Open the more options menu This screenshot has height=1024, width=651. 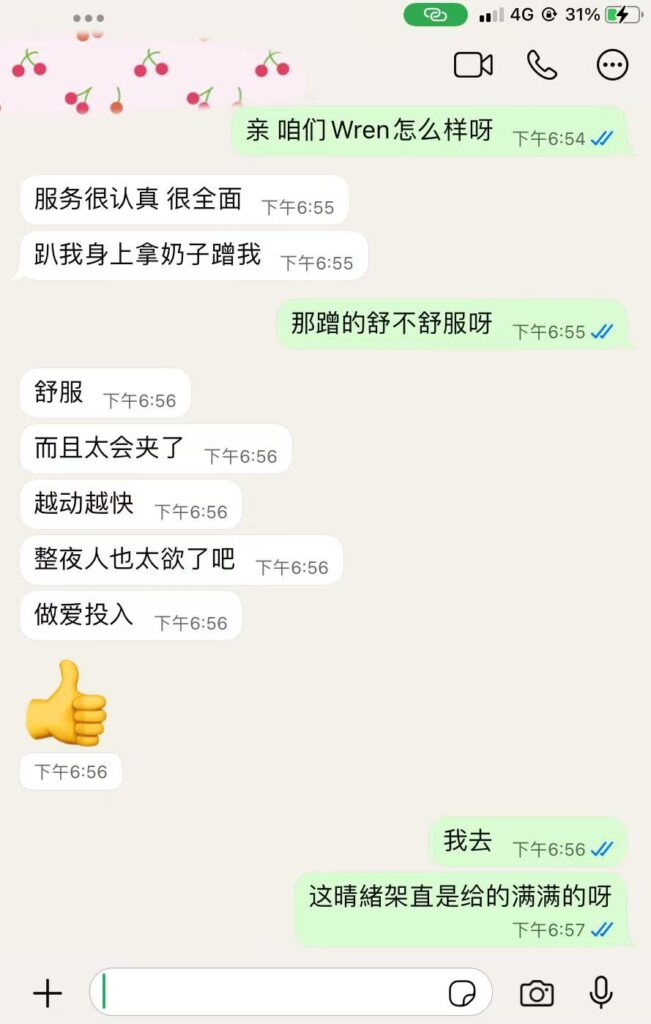tap(612, 65)
